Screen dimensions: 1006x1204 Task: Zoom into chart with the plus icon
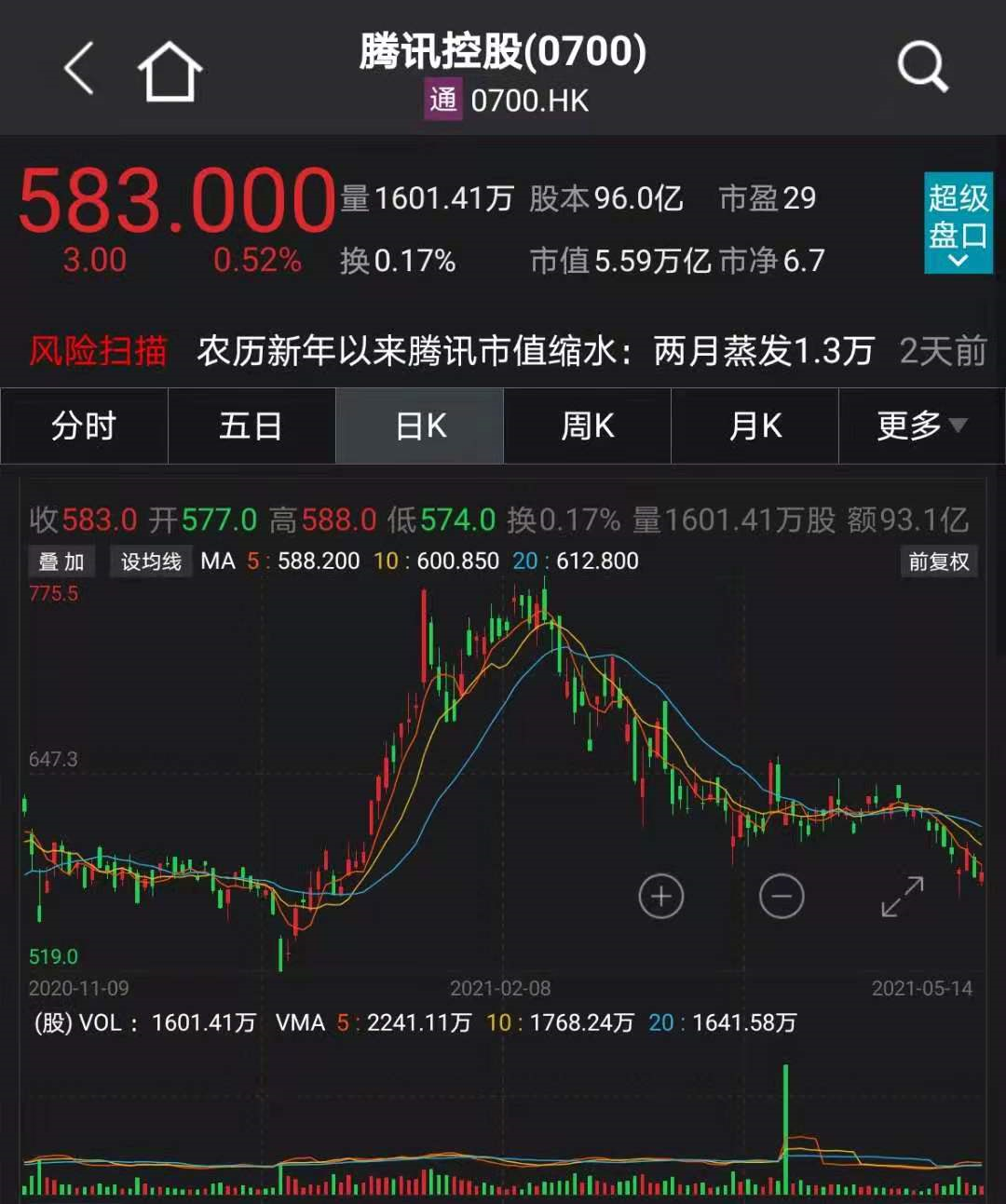(x=661, y=896)
